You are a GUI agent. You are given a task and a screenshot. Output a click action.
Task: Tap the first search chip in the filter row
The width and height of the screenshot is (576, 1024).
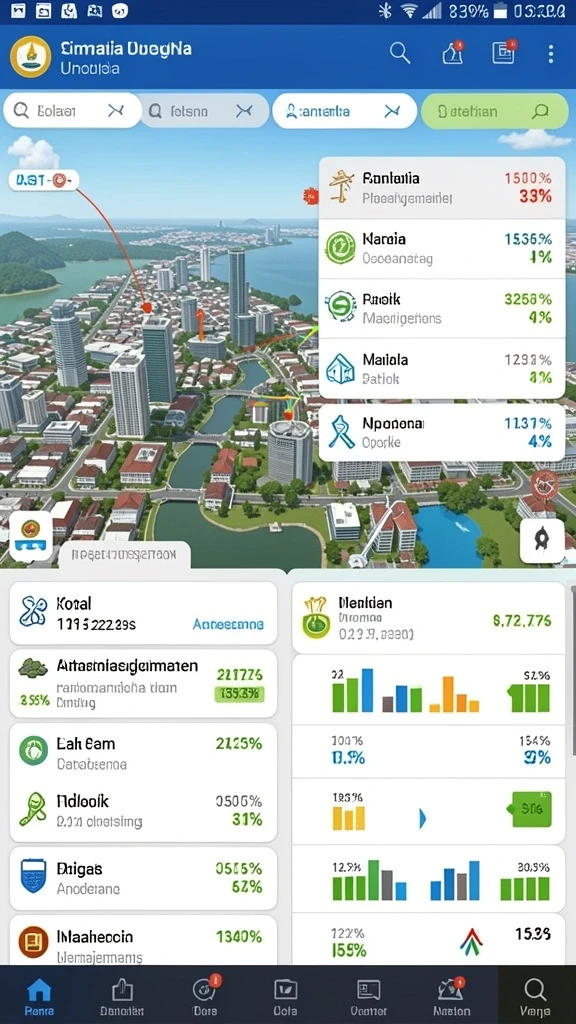point(72,111)
